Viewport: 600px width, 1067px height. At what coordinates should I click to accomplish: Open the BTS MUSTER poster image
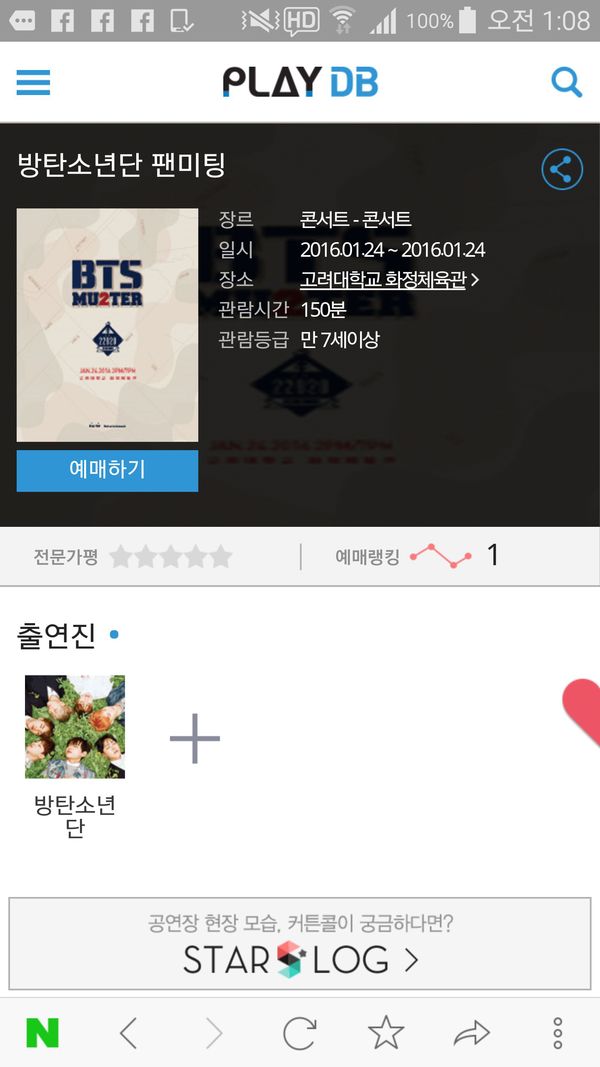pyautogui.click(x=107, y=325)
